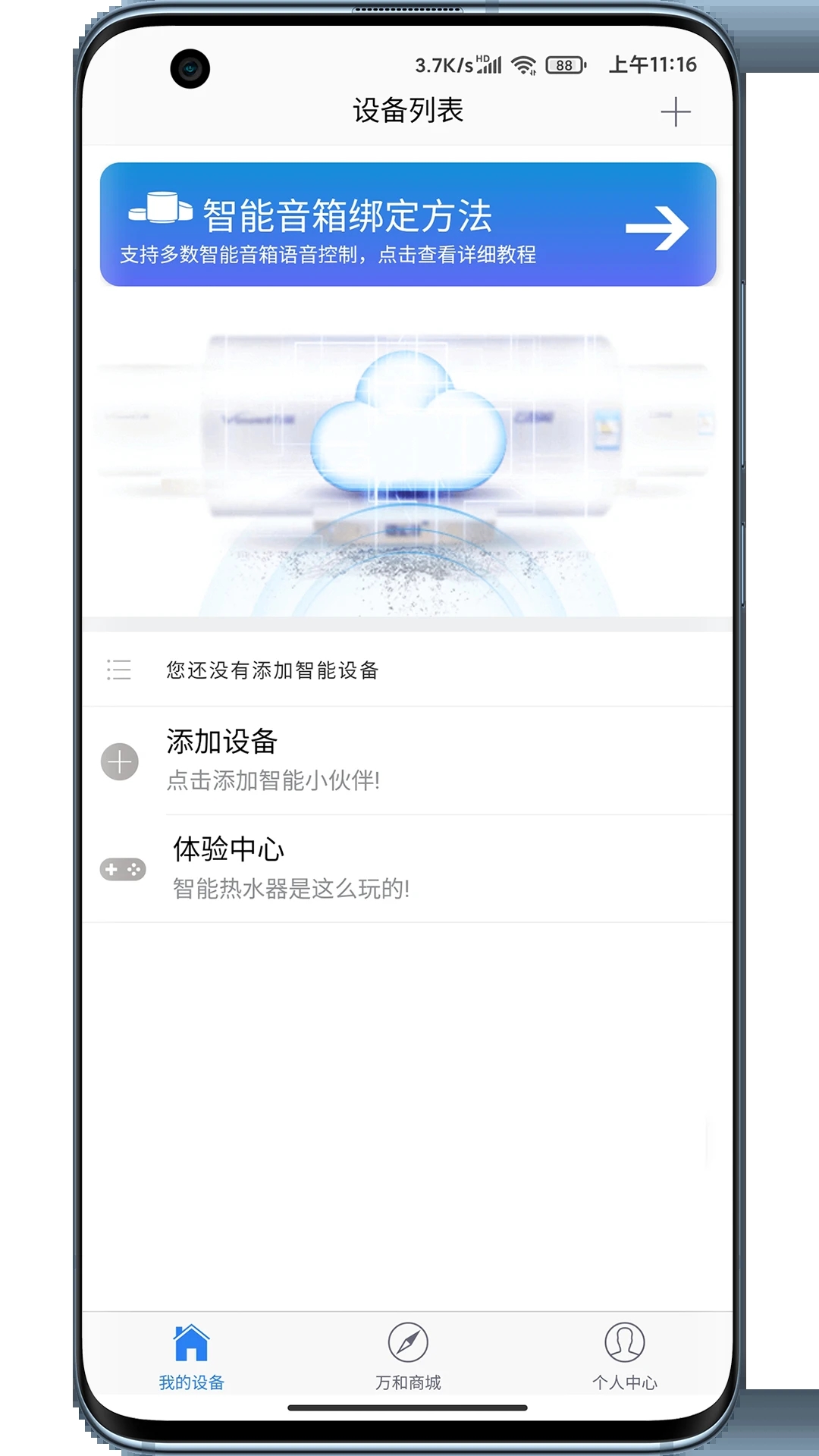Image resolution: width=819 pixels, height=1456 pixels.
Task: Open the 智能音箱绑定方法 tutorial banner
Action: coord(408,224)
